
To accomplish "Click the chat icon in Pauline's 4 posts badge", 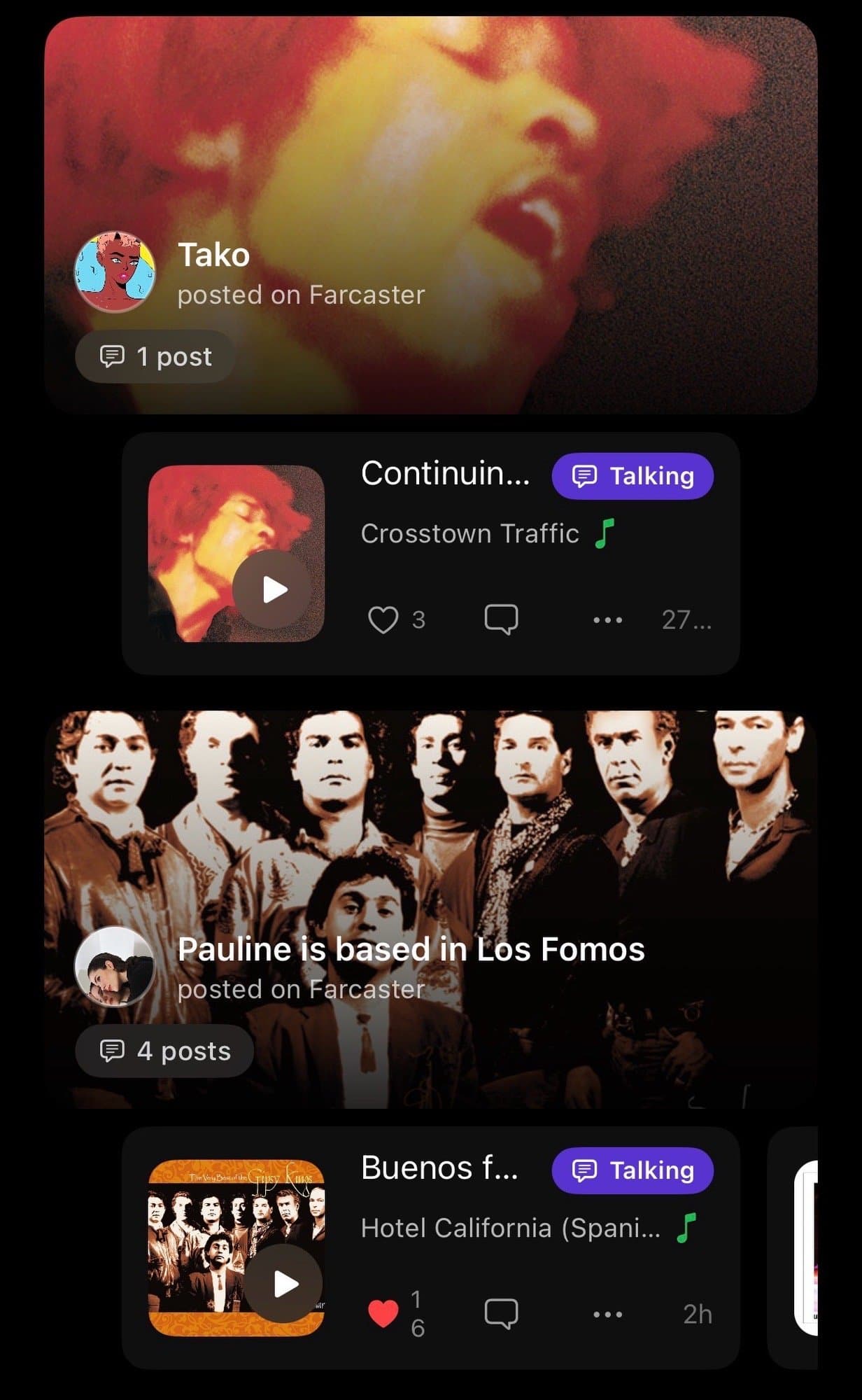I will click(113, 1050).
